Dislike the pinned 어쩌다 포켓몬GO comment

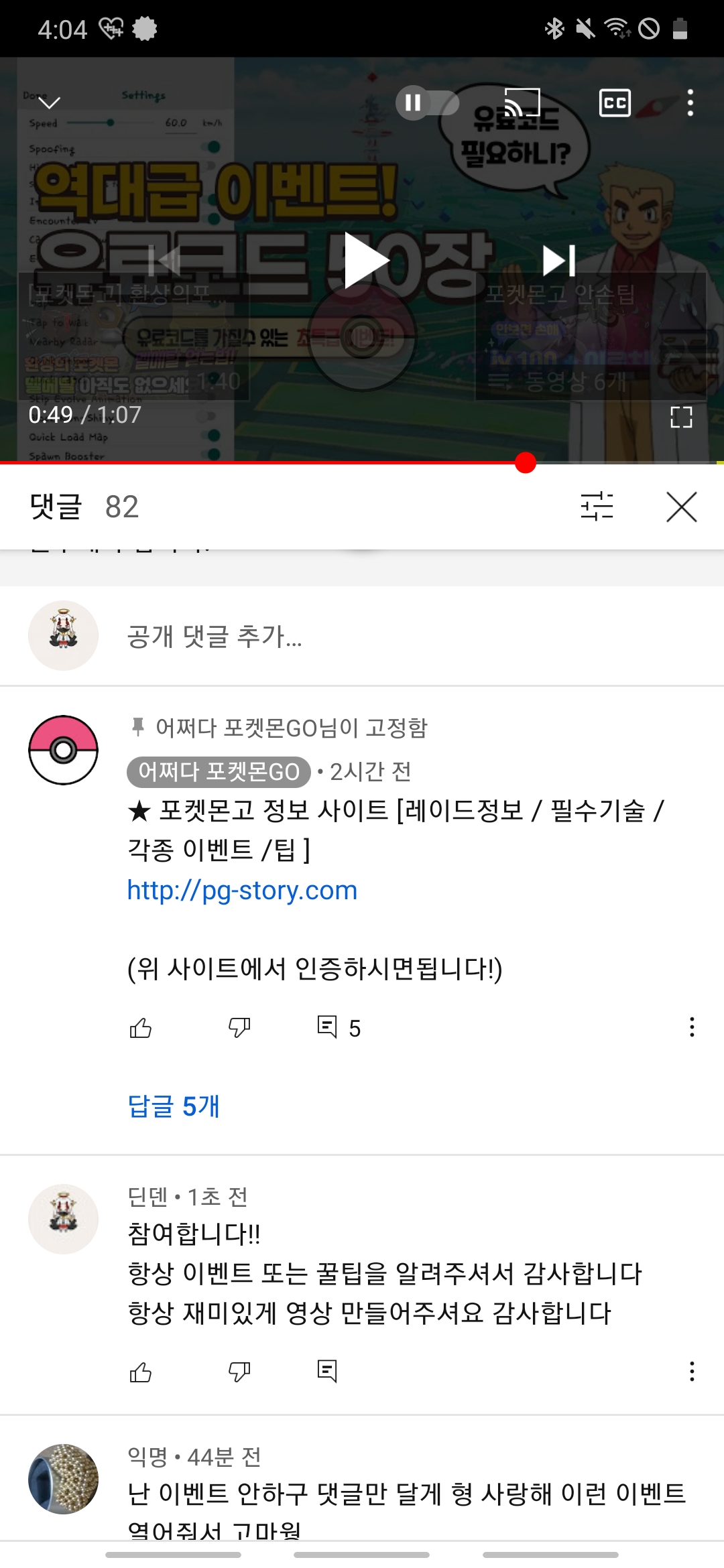(239, 1027)
